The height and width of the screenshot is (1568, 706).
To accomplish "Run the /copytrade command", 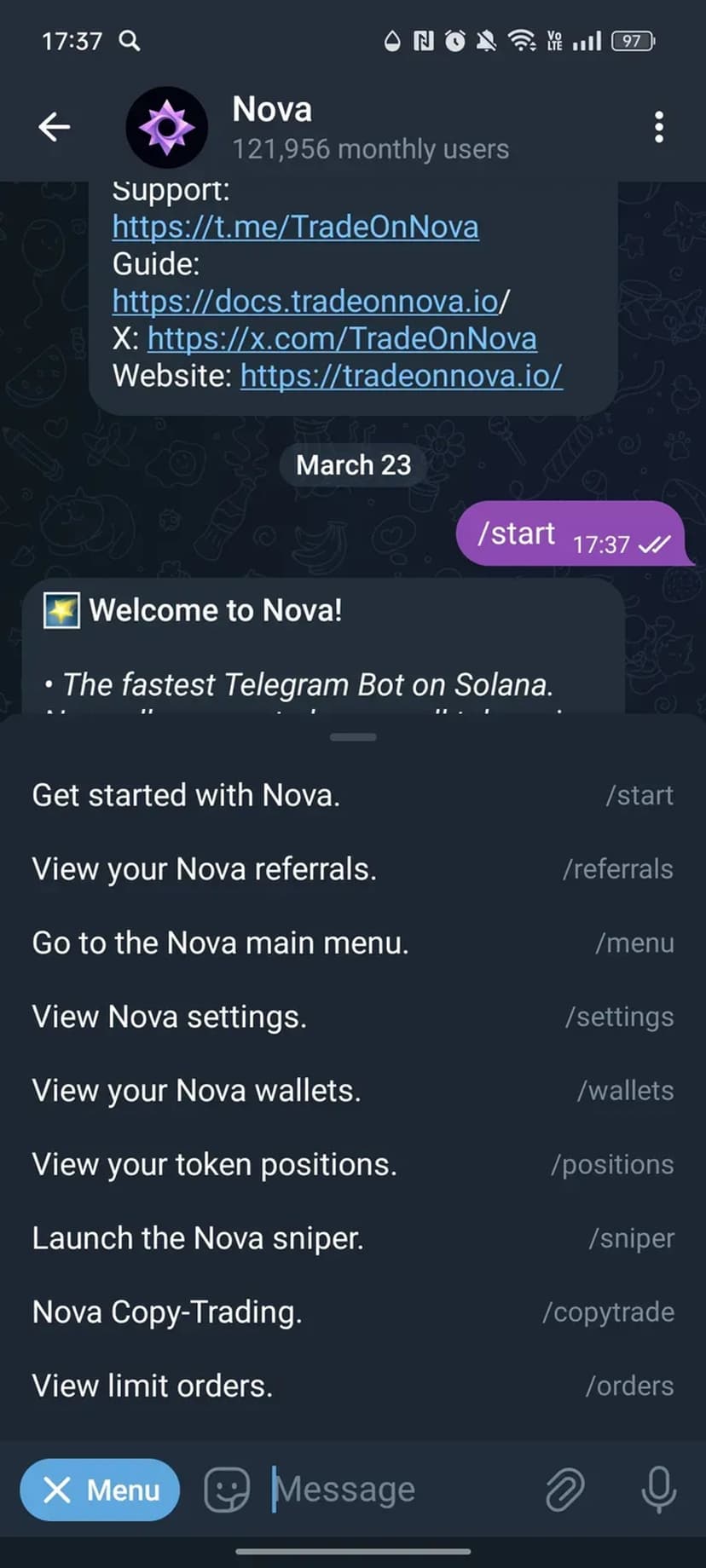I will tap(353, 1312).
